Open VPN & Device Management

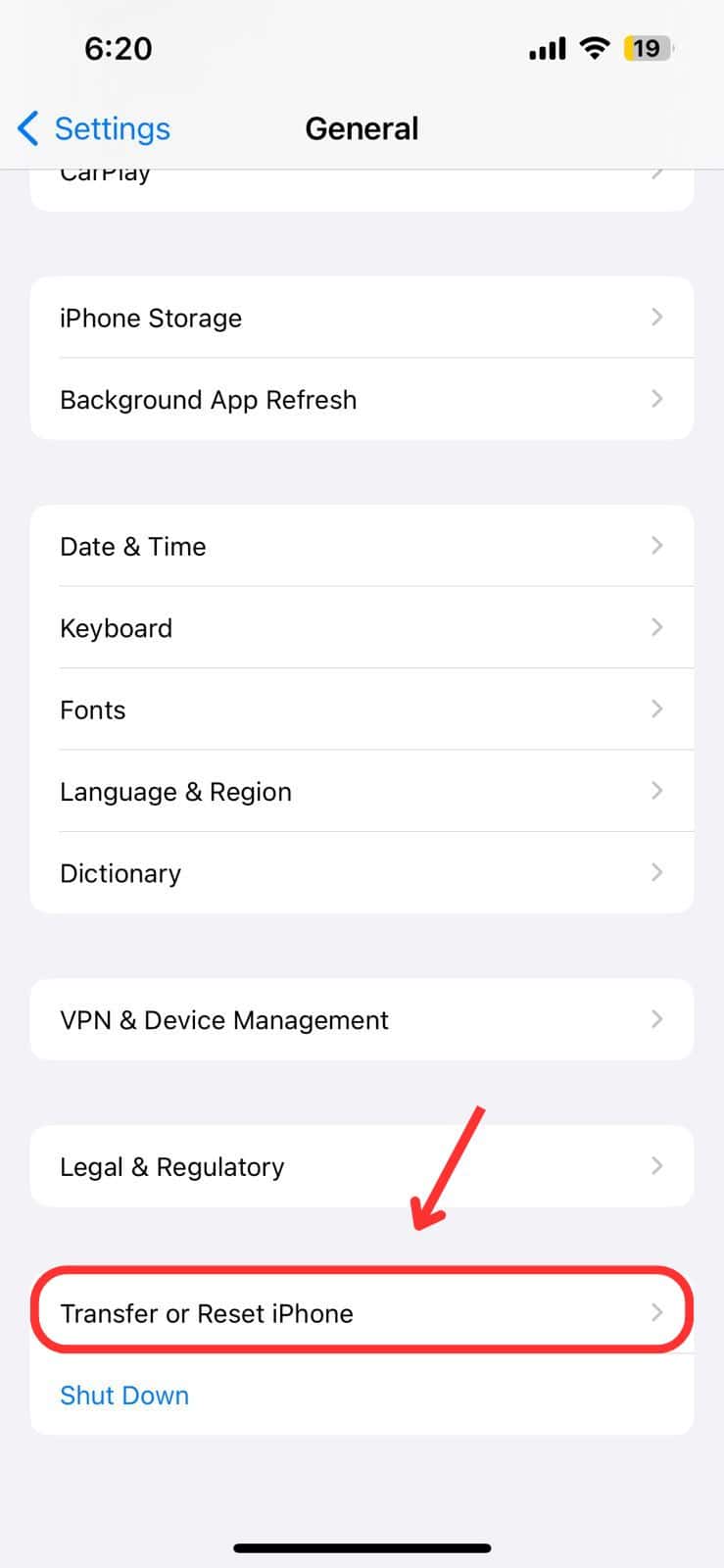pos(361,1020)
